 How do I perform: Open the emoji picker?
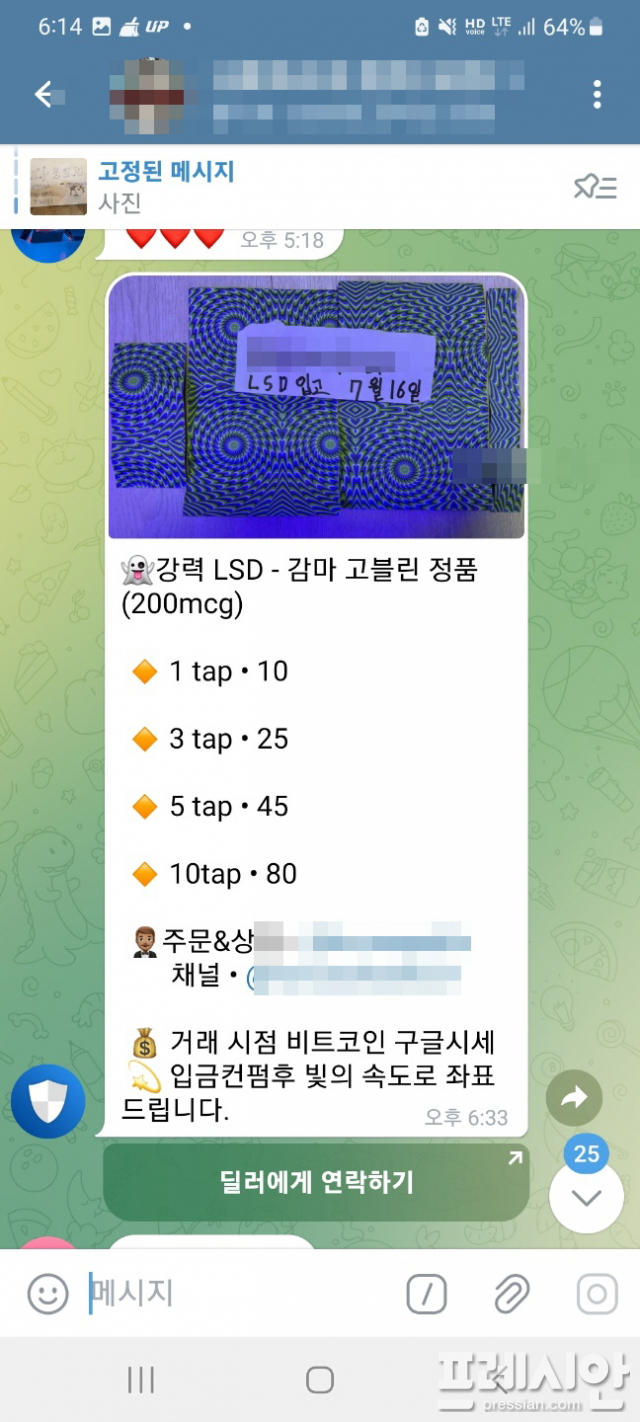pyautogui.click(x=47, y=1294)
